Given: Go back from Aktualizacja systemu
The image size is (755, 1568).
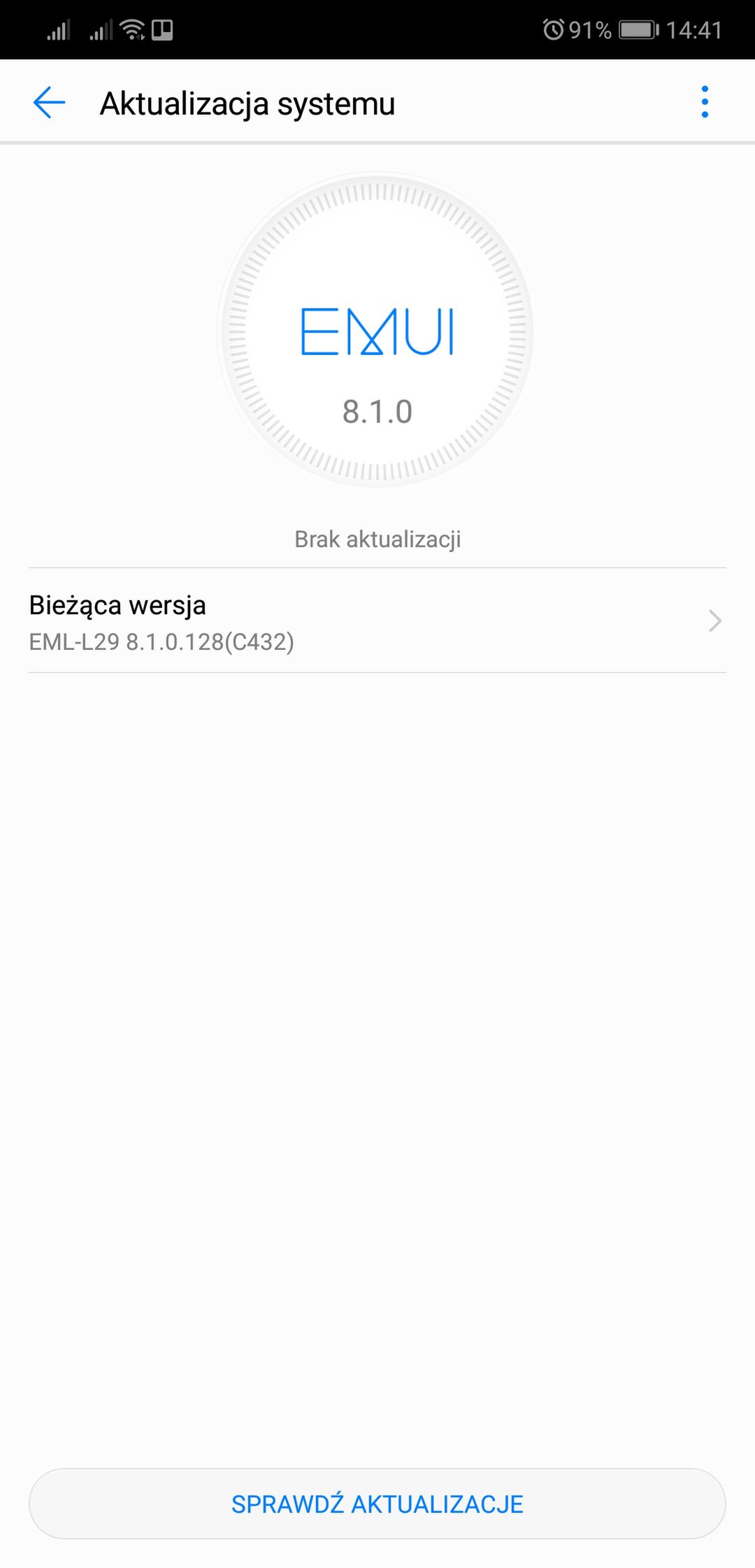Looking at the screenshot, I should point(49,103).
